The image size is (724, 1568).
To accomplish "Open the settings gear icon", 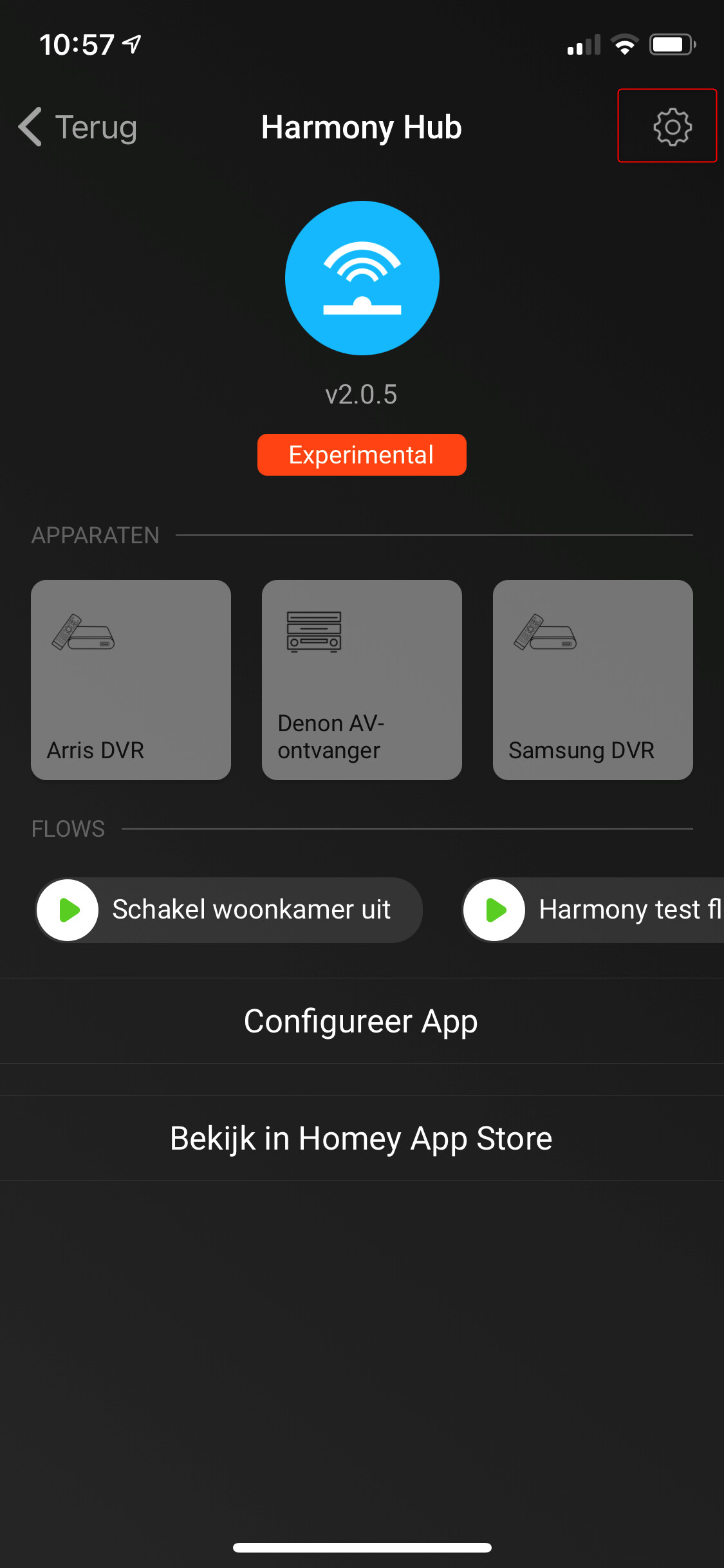I will pos(672,127).
